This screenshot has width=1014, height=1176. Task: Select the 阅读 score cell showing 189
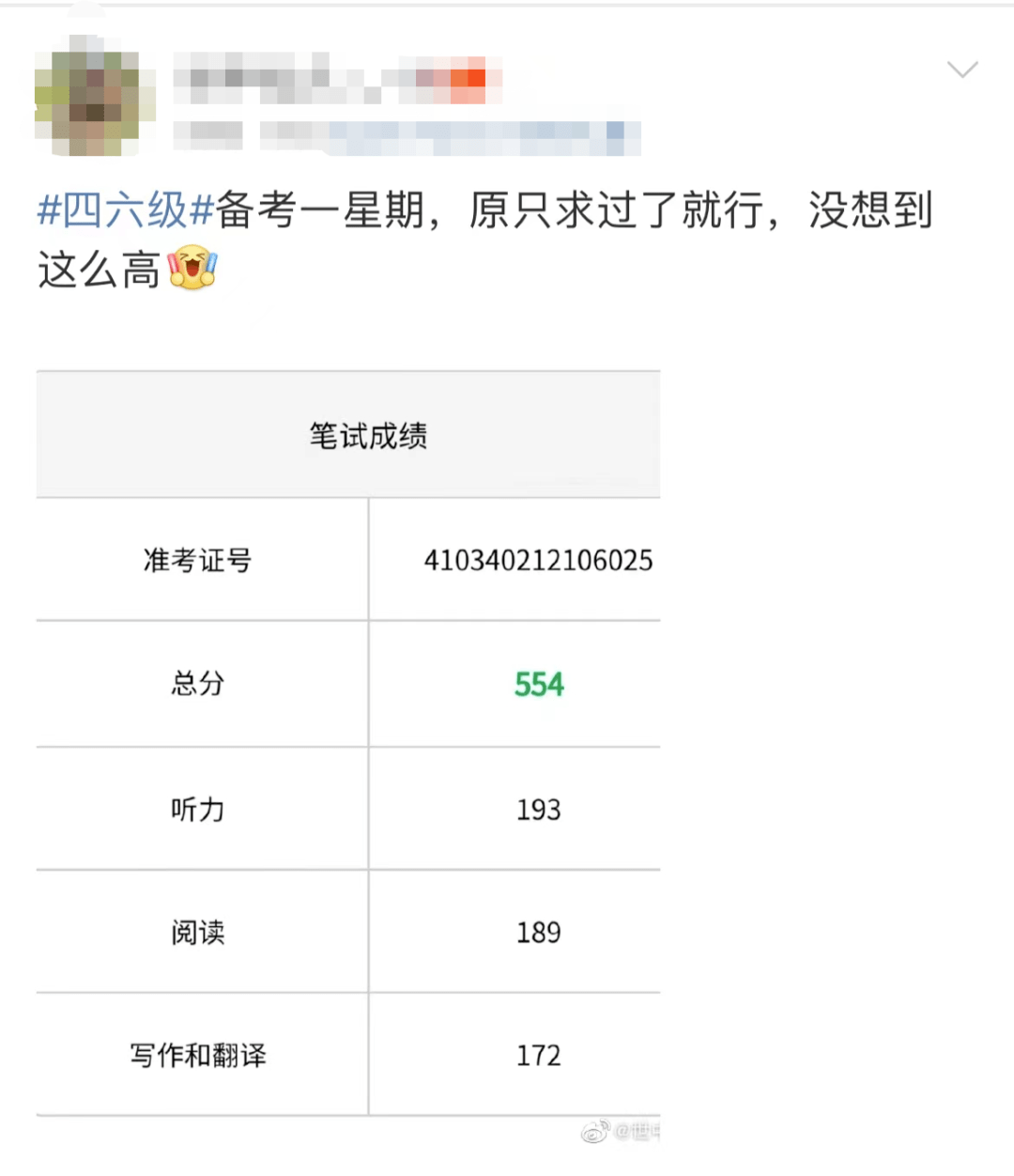coord(537,932)
